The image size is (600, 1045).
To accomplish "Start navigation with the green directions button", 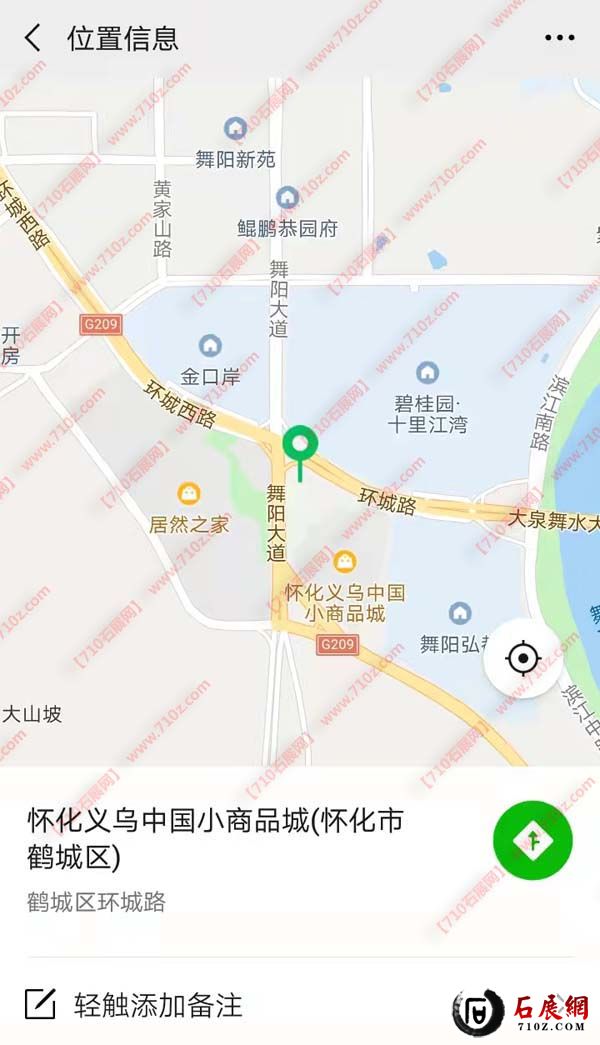I will tap(532, 841).
